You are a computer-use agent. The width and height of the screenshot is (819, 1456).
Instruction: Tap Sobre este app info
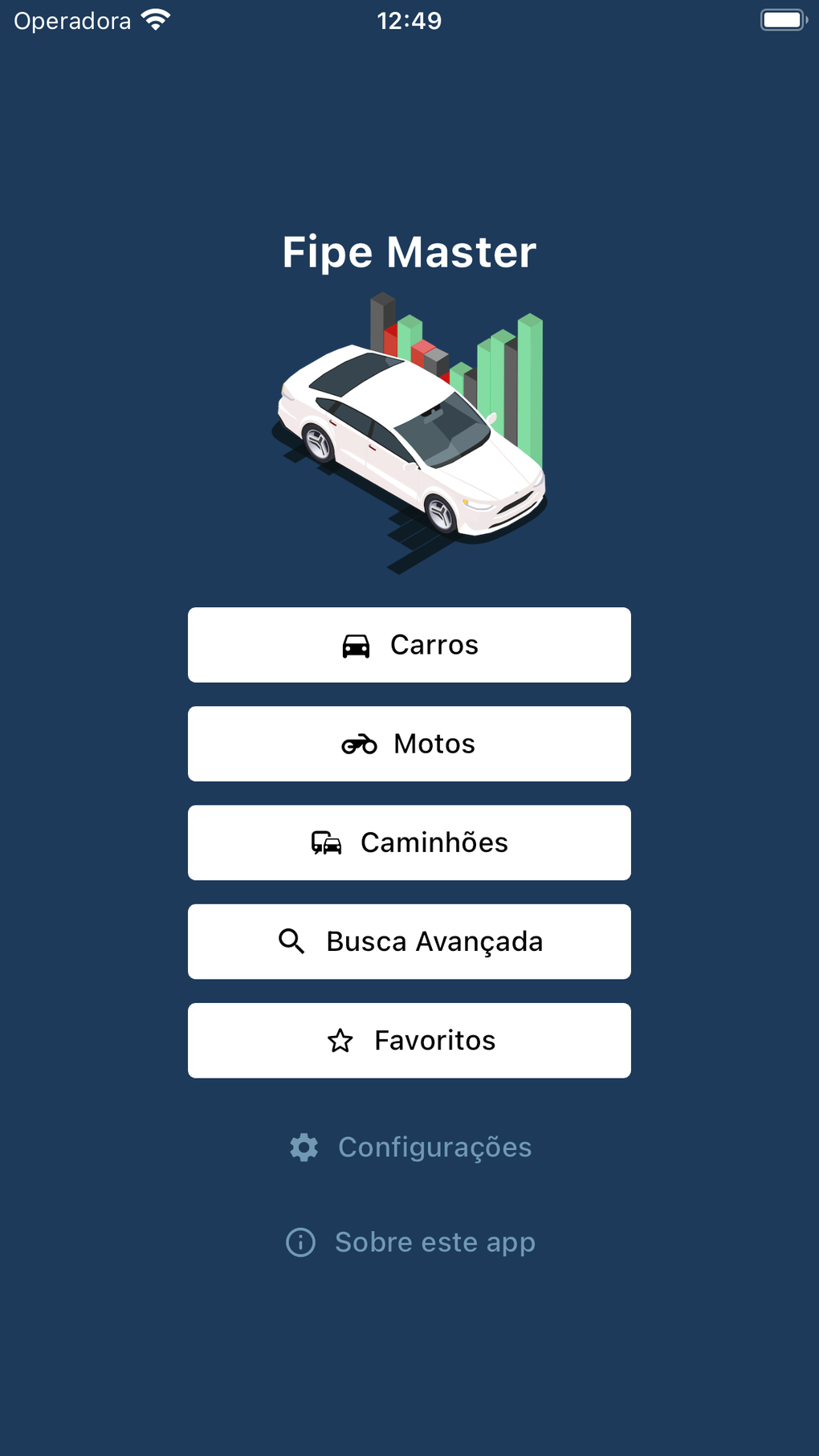coord(410,1242)
